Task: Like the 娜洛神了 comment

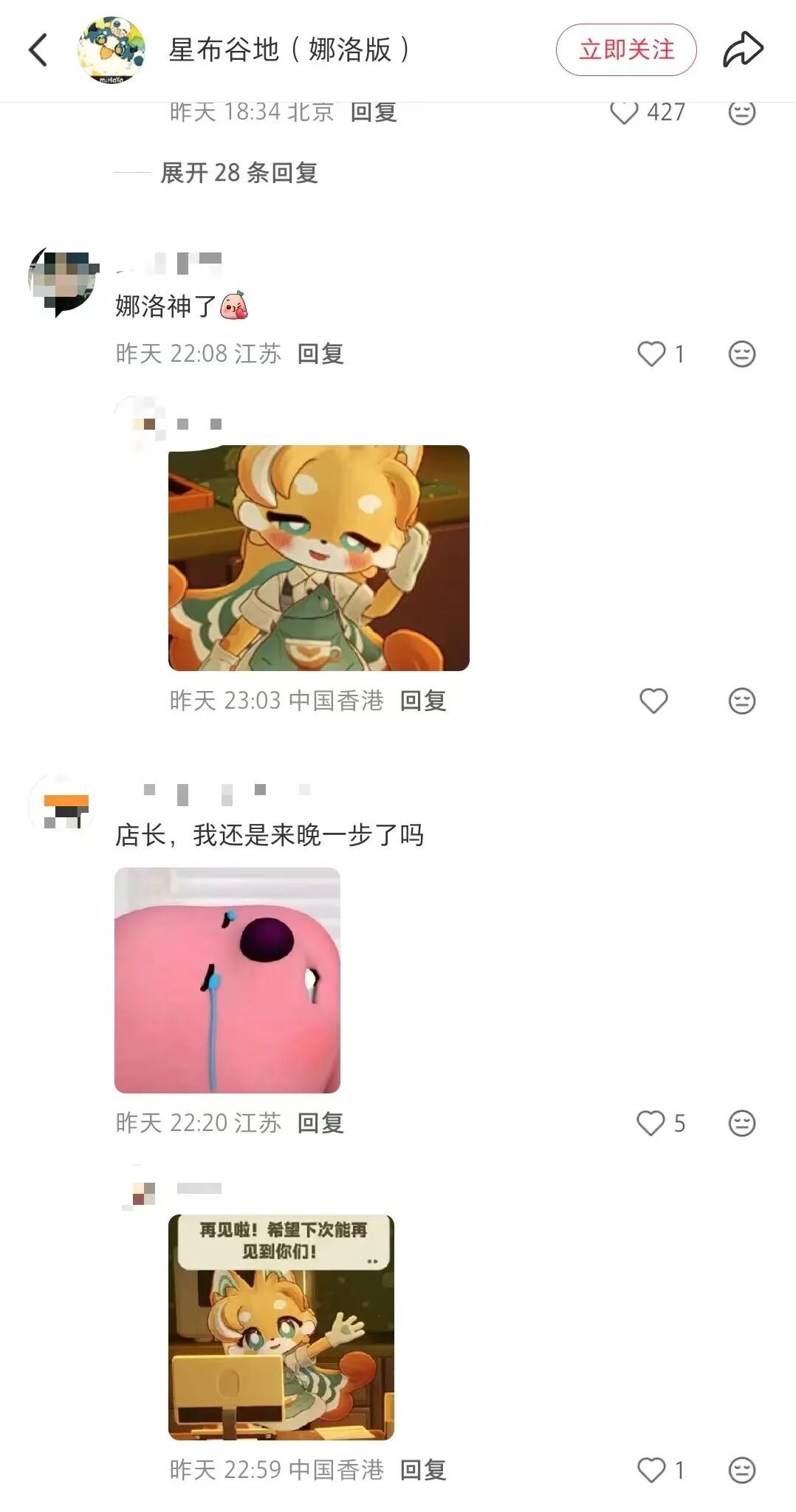Action: [x=653, y=354]
